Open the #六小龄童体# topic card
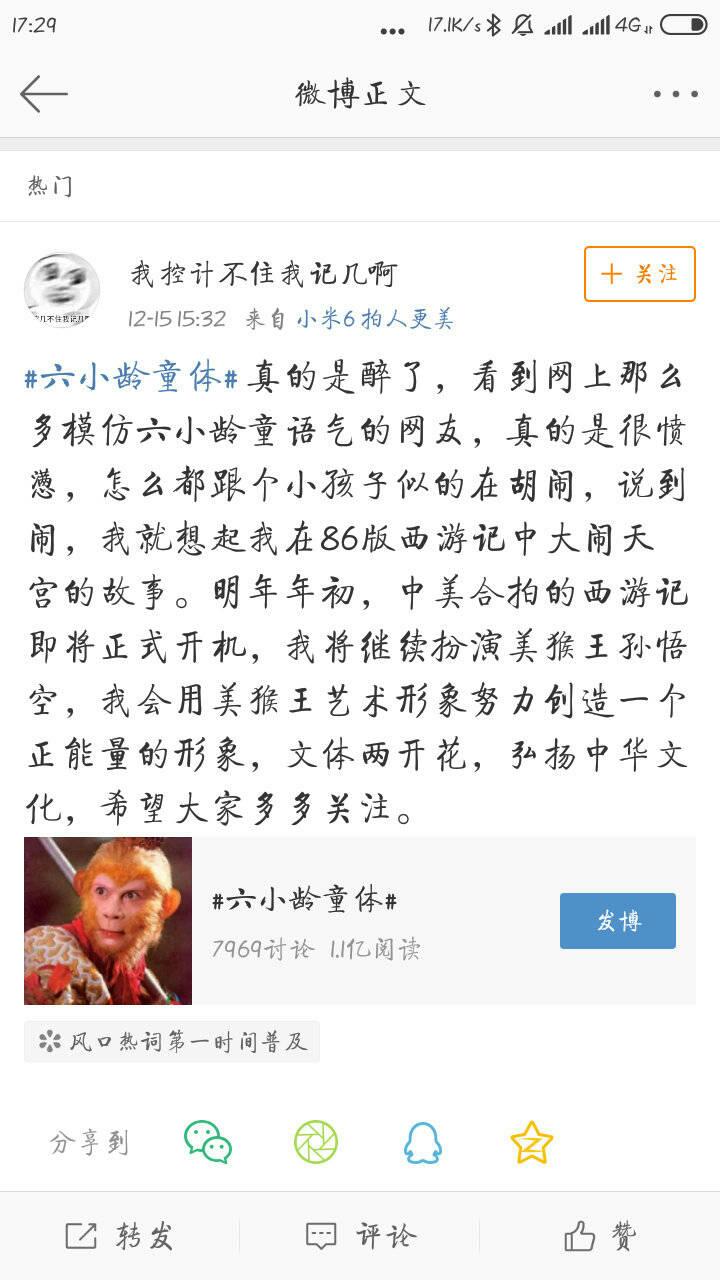720x1280 pixels. 360,920
